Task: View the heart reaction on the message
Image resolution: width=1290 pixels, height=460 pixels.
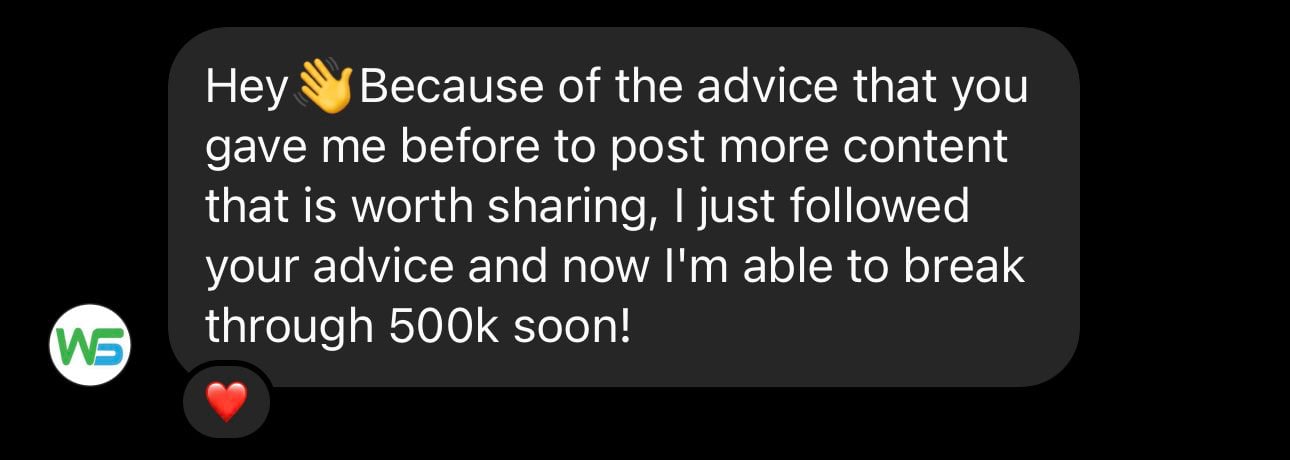Action: click(x=227, y=401)
